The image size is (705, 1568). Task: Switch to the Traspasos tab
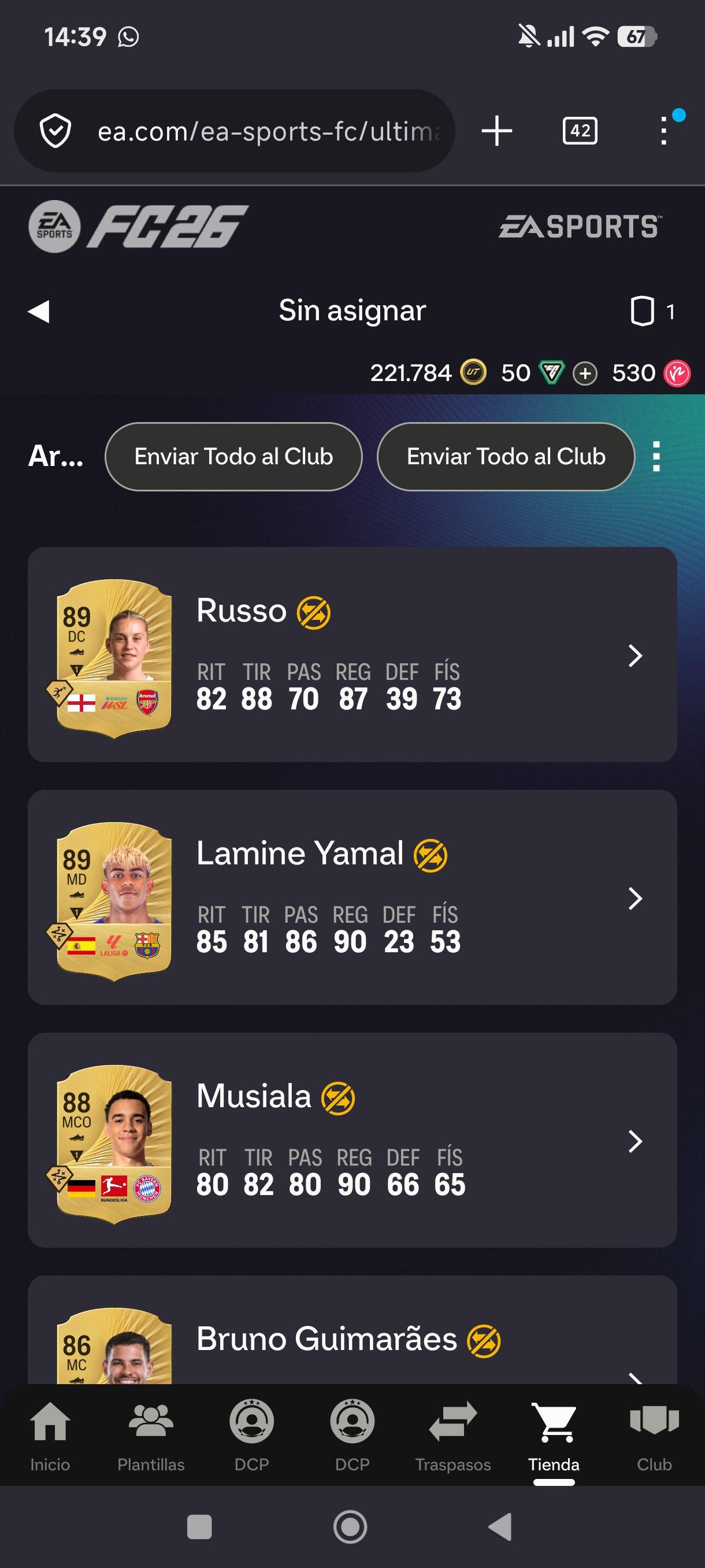452,1437
